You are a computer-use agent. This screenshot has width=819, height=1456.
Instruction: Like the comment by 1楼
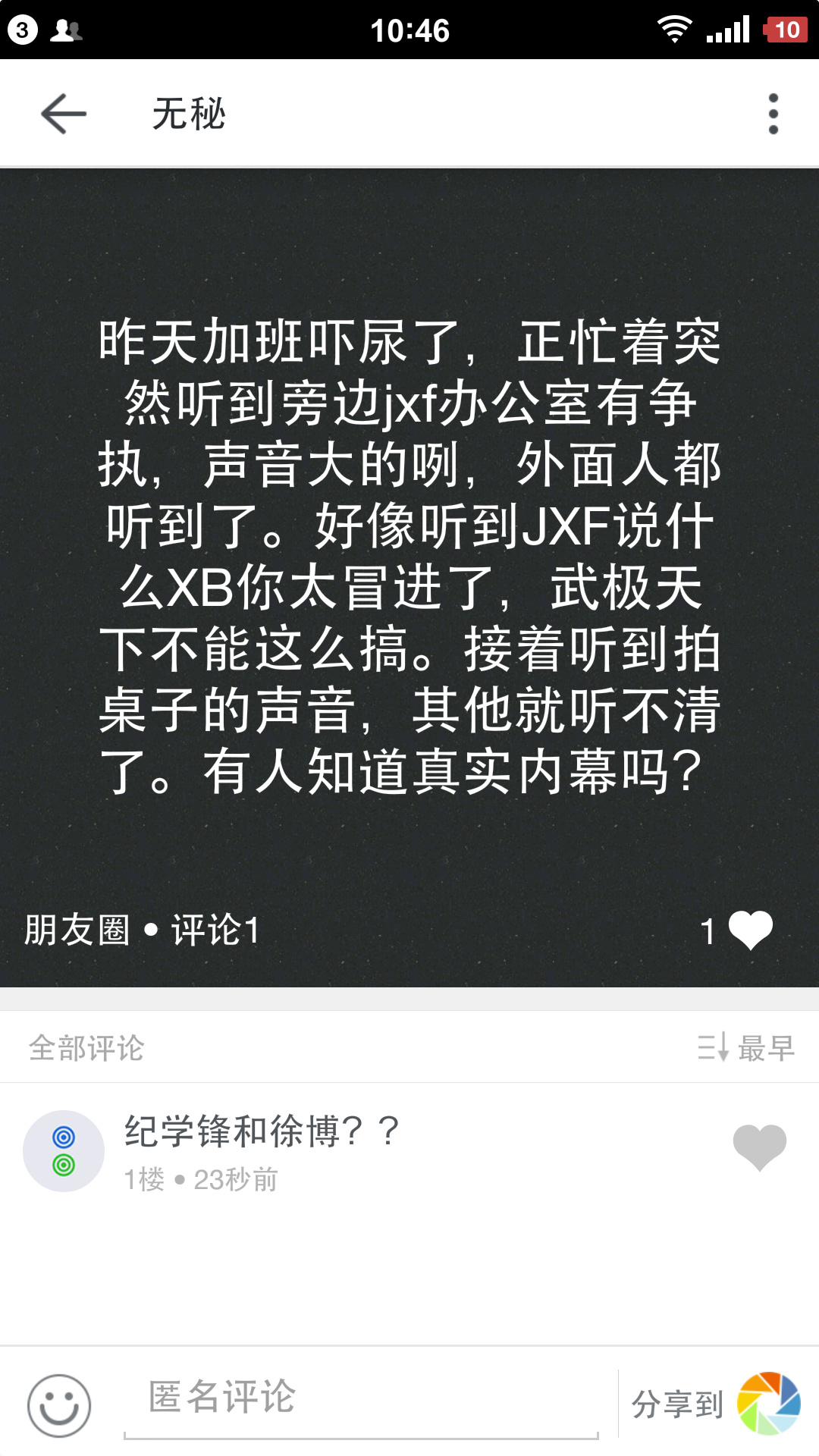click(759, 1147)
